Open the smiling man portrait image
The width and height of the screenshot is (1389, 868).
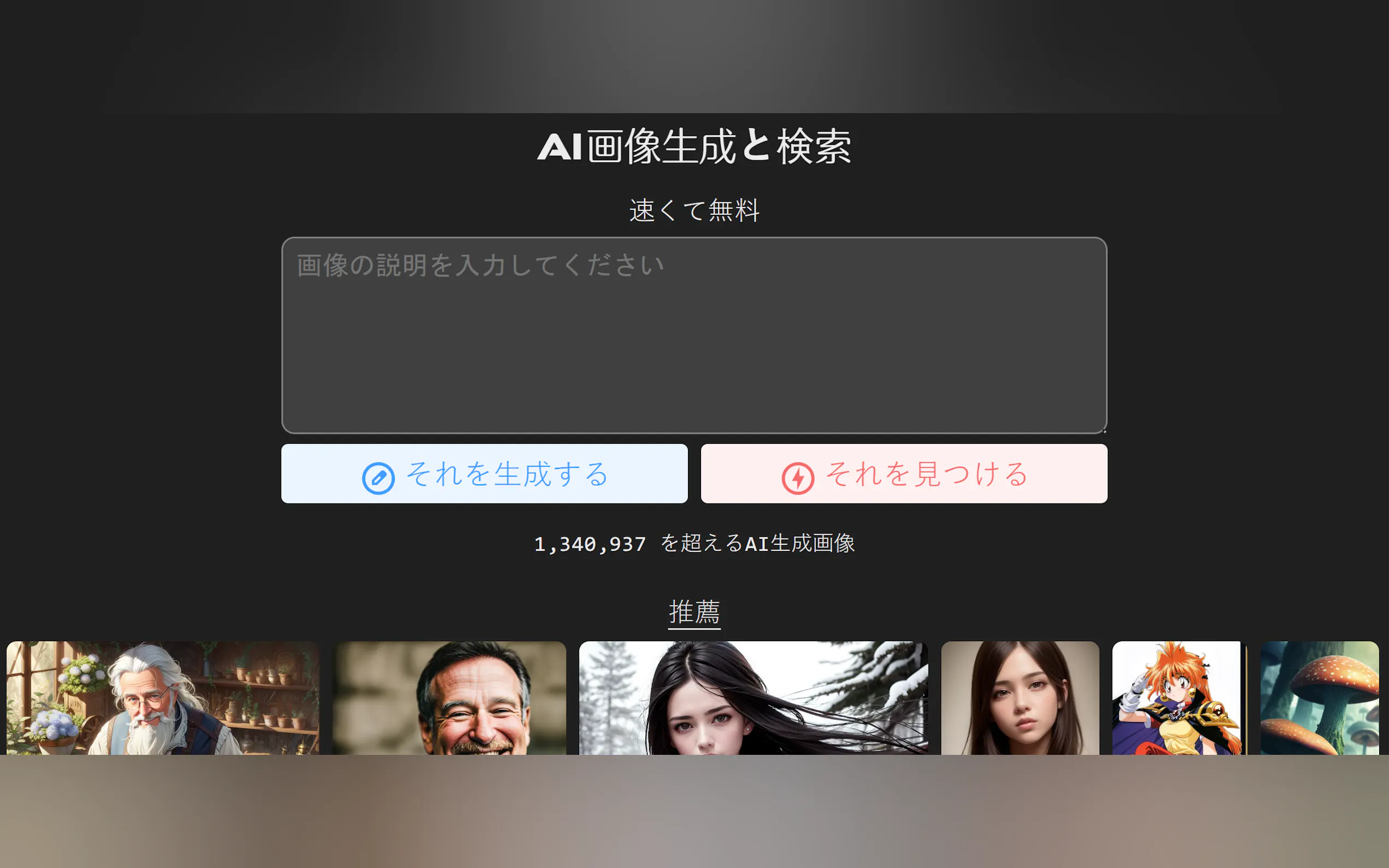point(450,697)
